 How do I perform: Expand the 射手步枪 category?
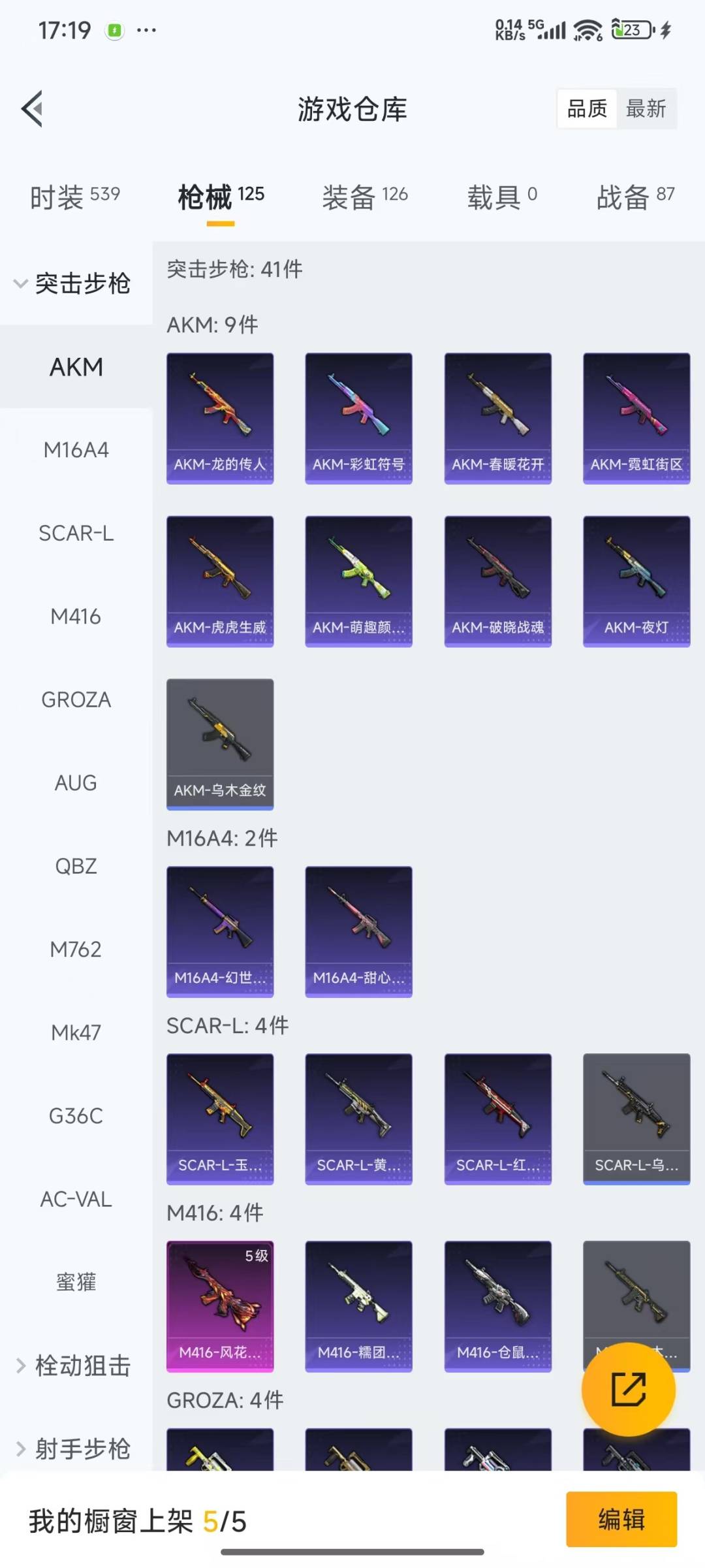pyautogui.click(x=73, y=1448)
